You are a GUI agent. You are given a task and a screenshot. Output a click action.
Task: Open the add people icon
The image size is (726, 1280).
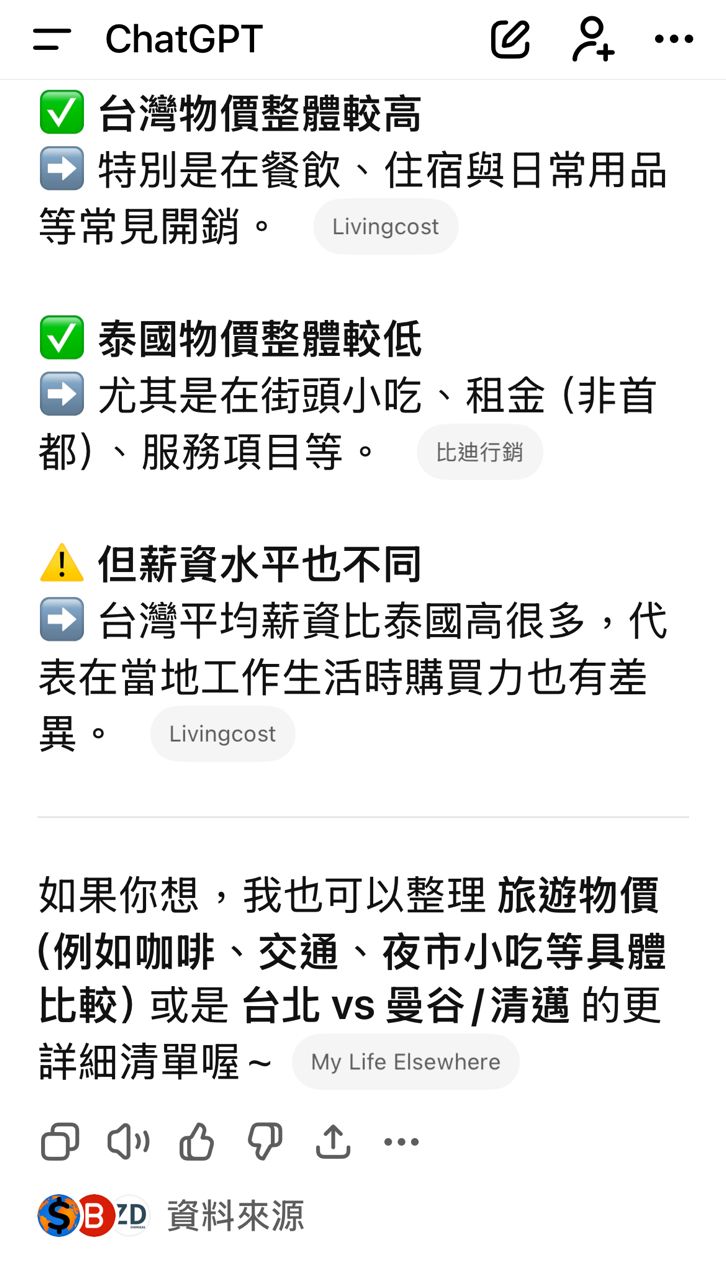coord(593,40)
